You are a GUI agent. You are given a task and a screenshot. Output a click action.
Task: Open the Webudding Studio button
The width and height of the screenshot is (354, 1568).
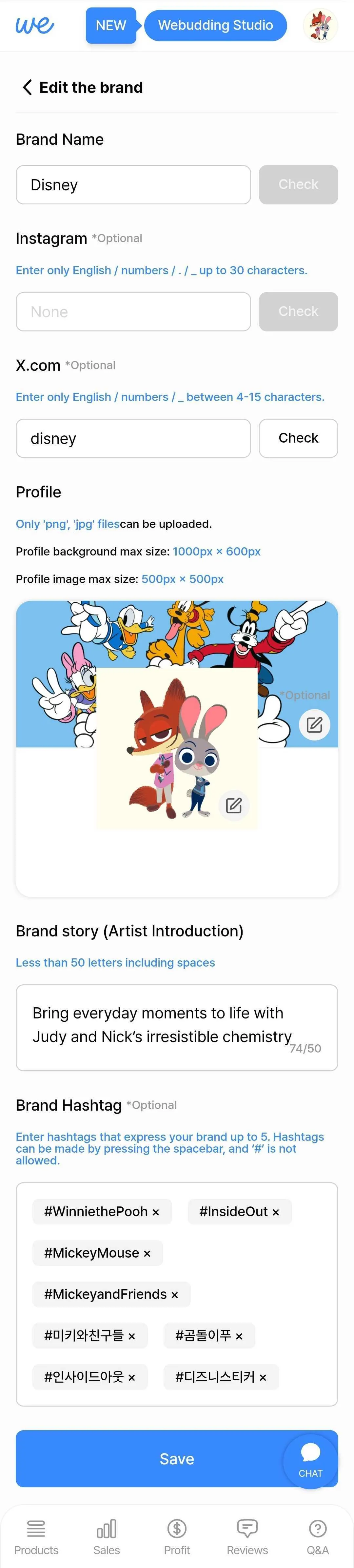click(x=215, y=26)
